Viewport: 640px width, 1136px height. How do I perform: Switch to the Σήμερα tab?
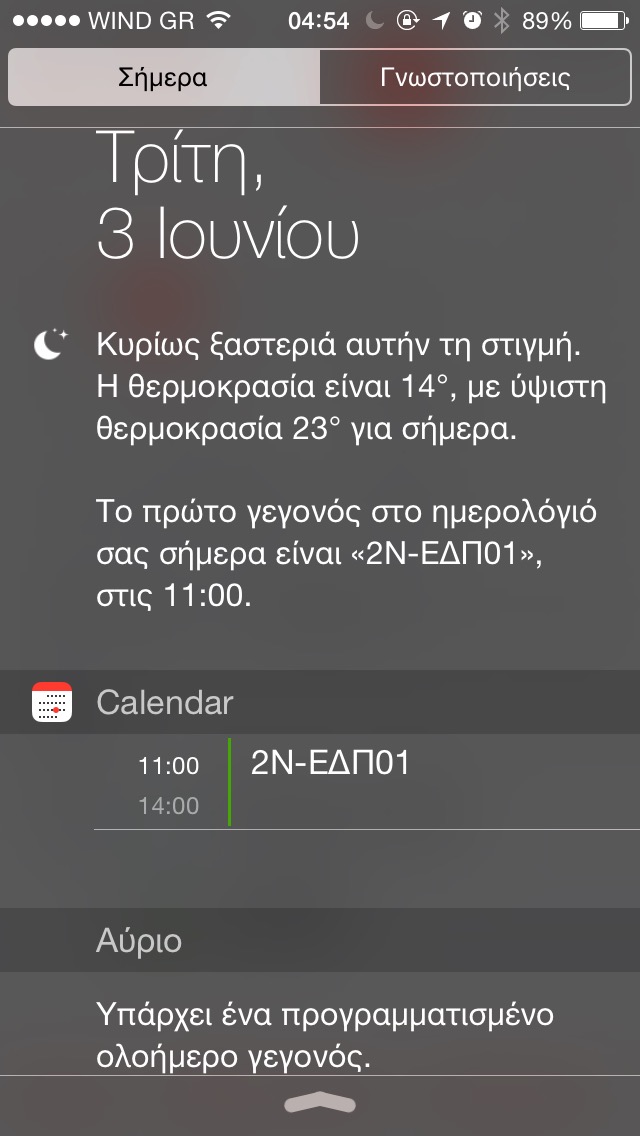click(164, 77)
